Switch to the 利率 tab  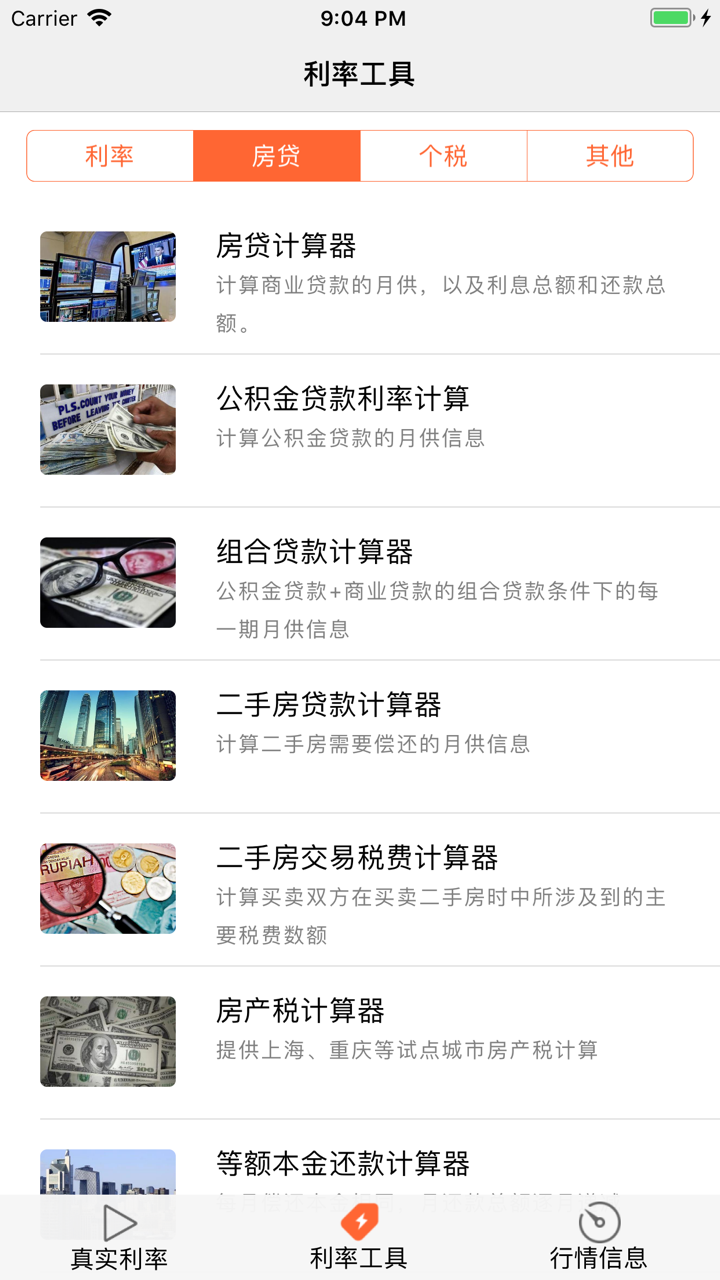(110, 156)
